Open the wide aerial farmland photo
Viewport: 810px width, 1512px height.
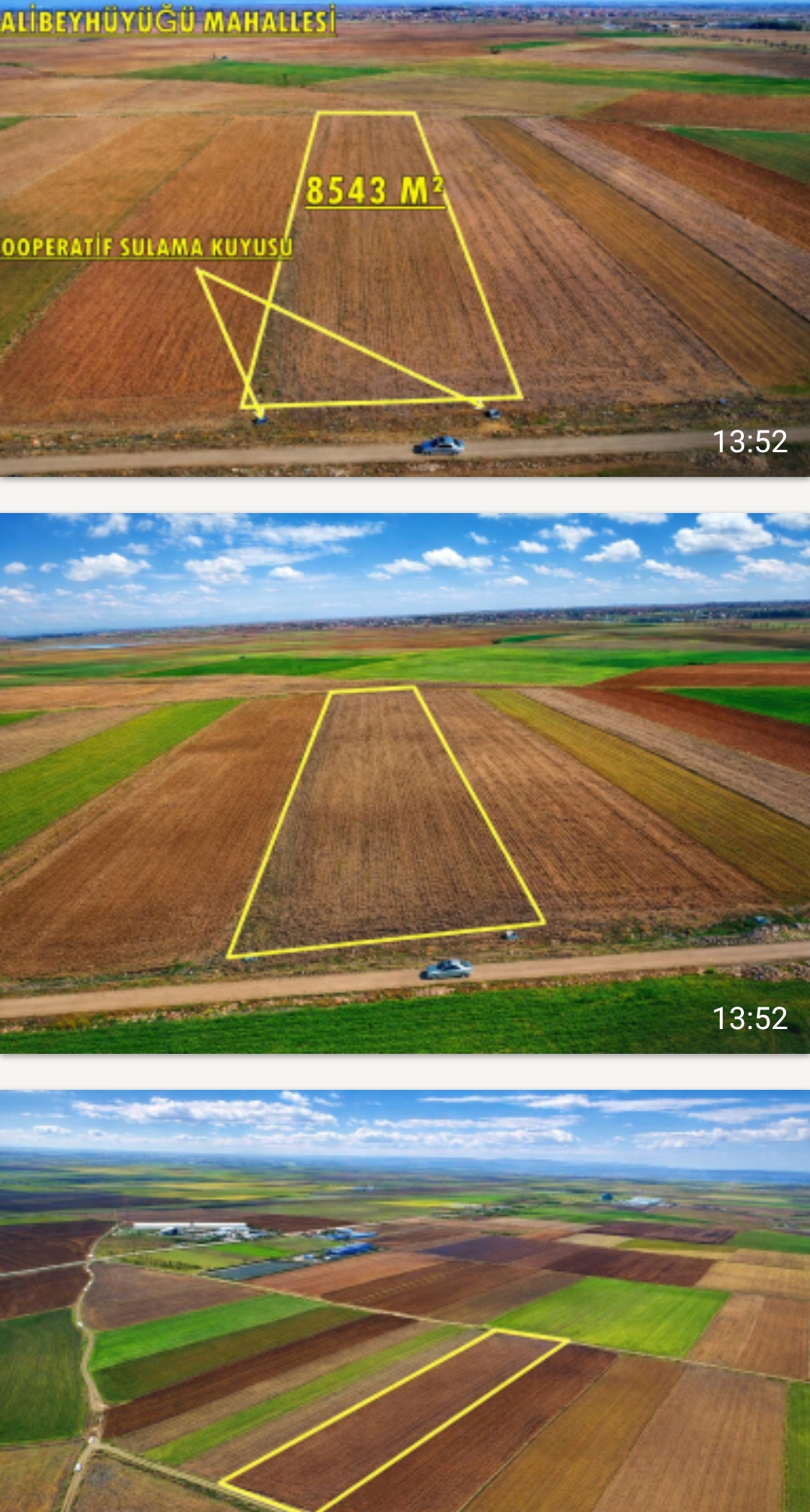[405, 1300]
